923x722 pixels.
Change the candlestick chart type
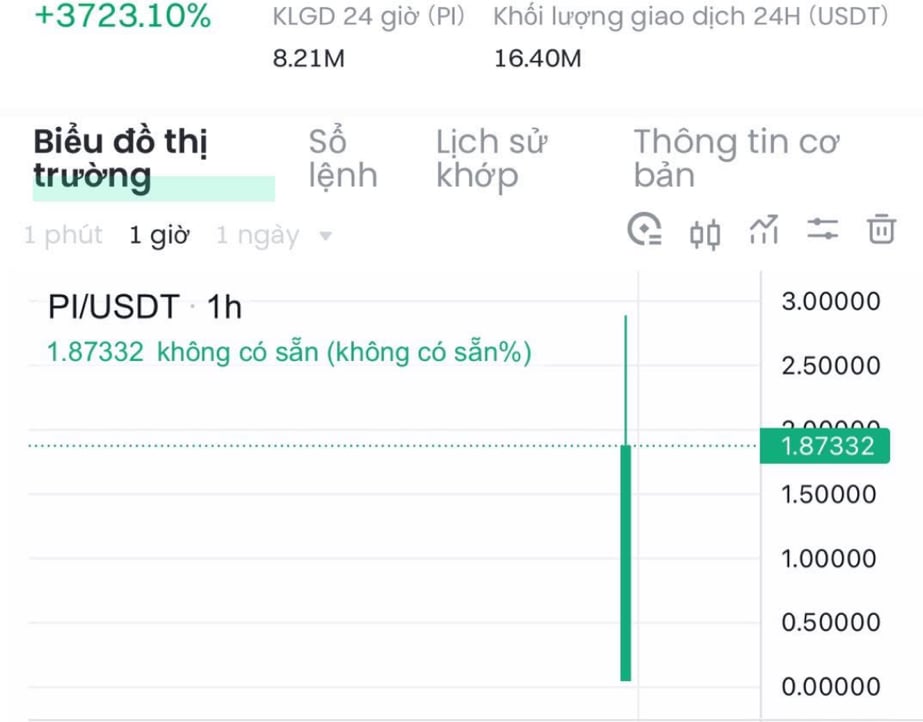(704, 233)
